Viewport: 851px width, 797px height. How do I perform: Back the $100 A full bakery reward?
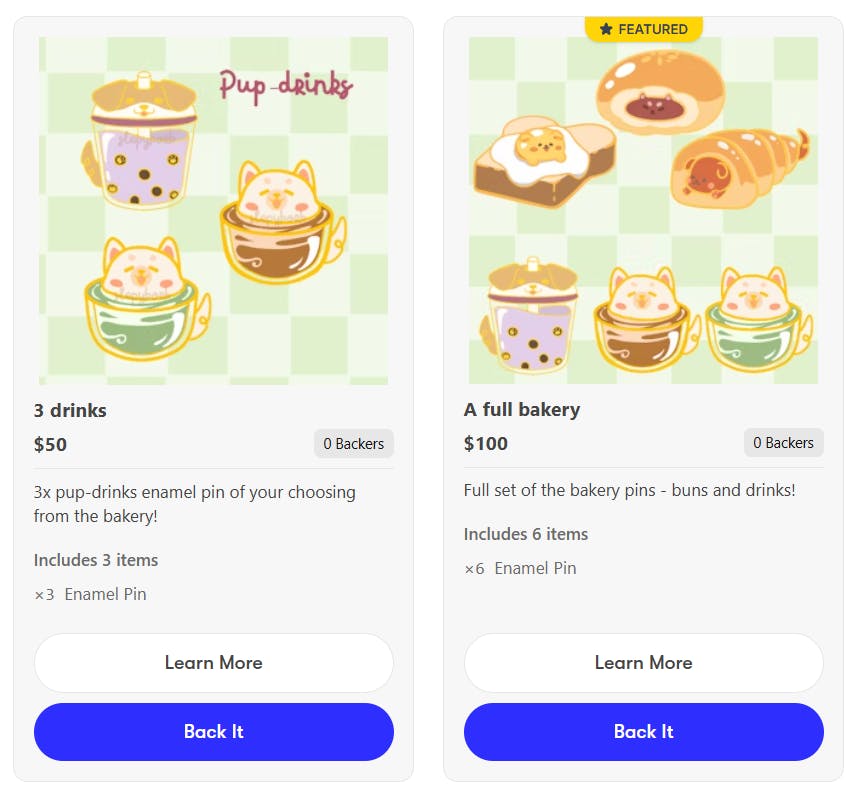(643, 731)
